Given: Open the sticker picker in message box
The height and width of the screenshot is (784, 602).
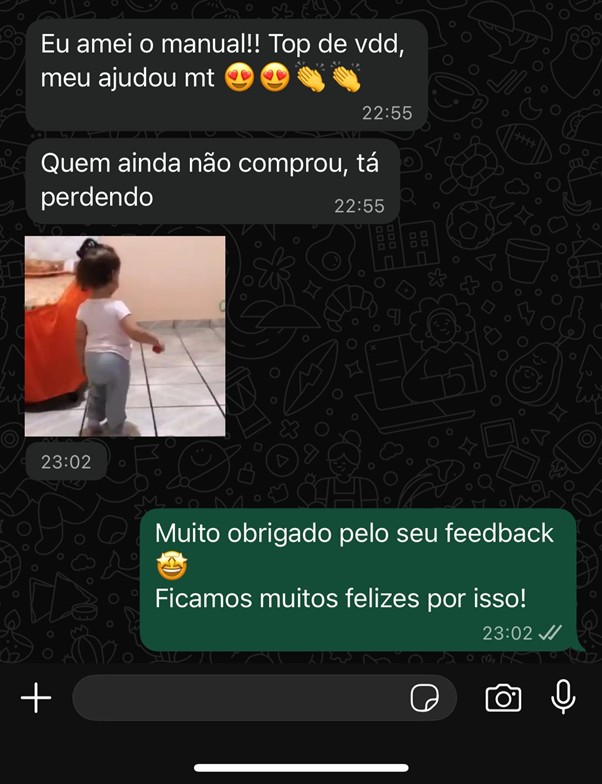Looking at the screenshot, I should (425, 698).
